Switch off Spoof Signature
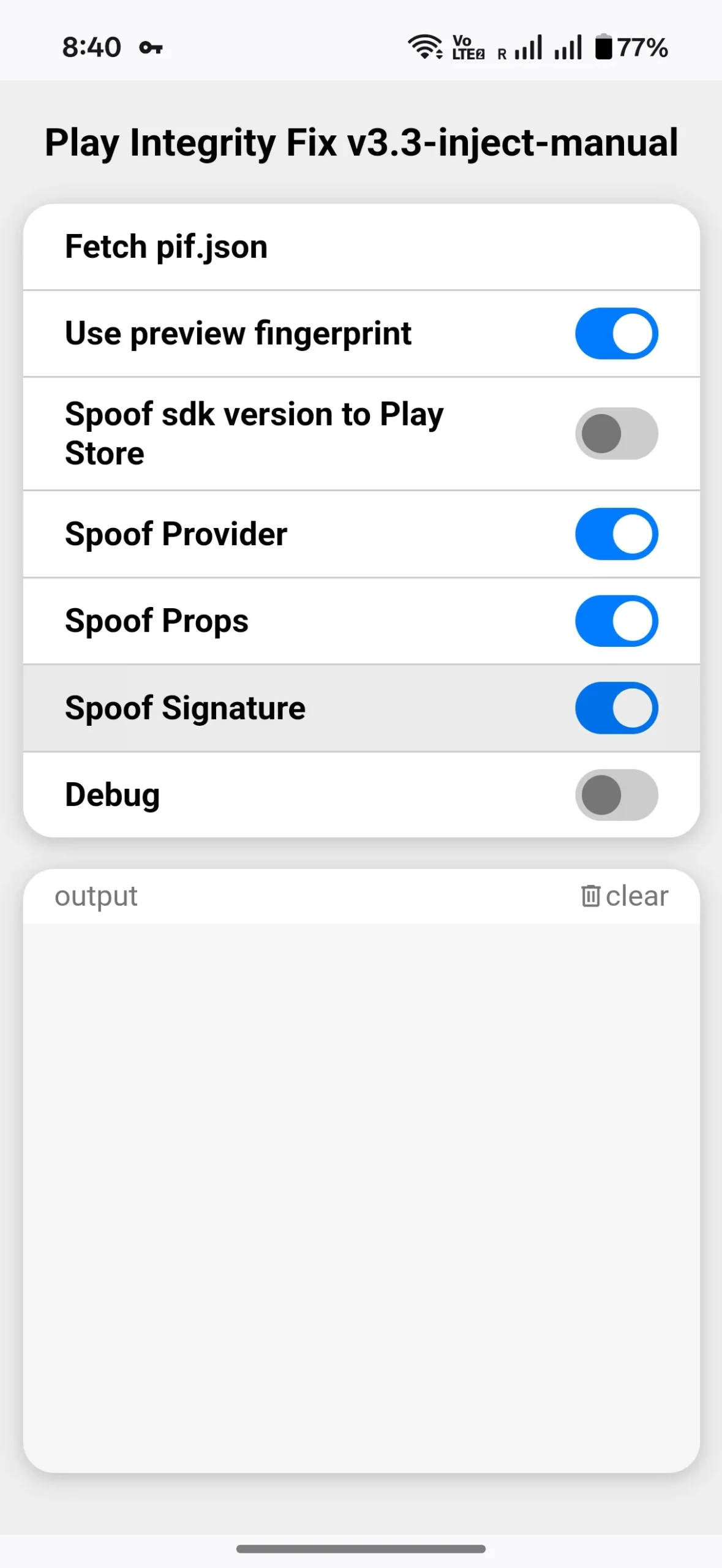Viewport: 722px width, 1568px height. (616, 708)
